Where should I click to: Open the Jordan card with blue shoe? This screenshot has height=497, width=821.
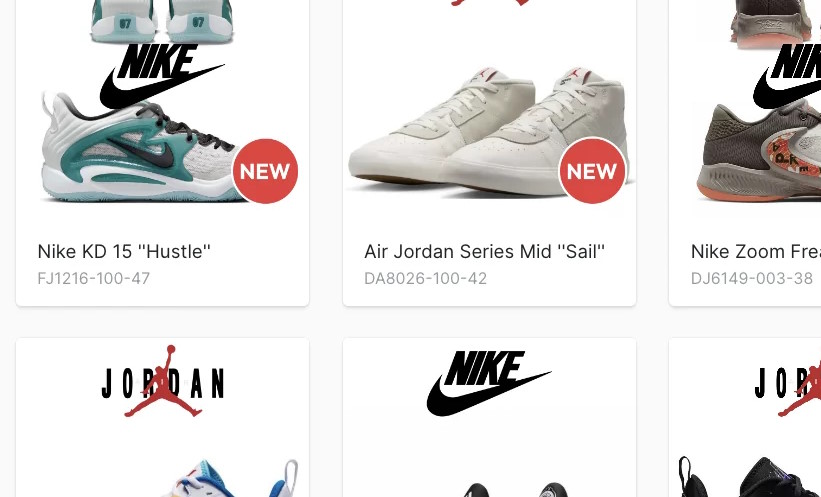coord(162,420)
